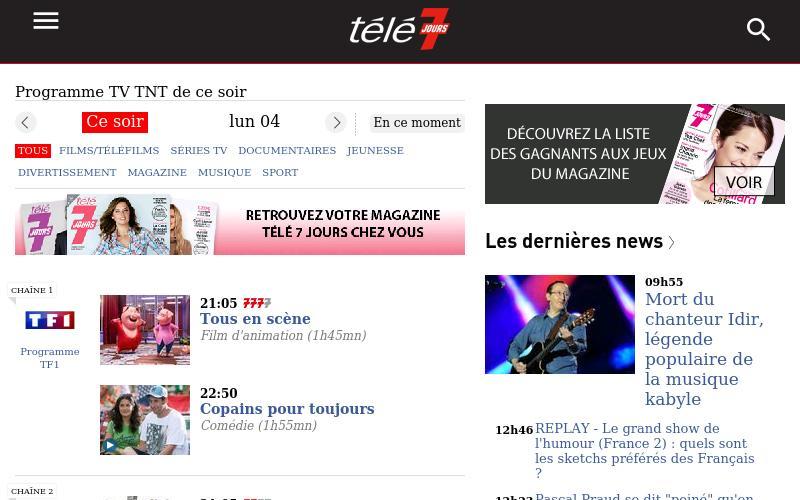Select the Ce soir tab

tap(115, 122)
